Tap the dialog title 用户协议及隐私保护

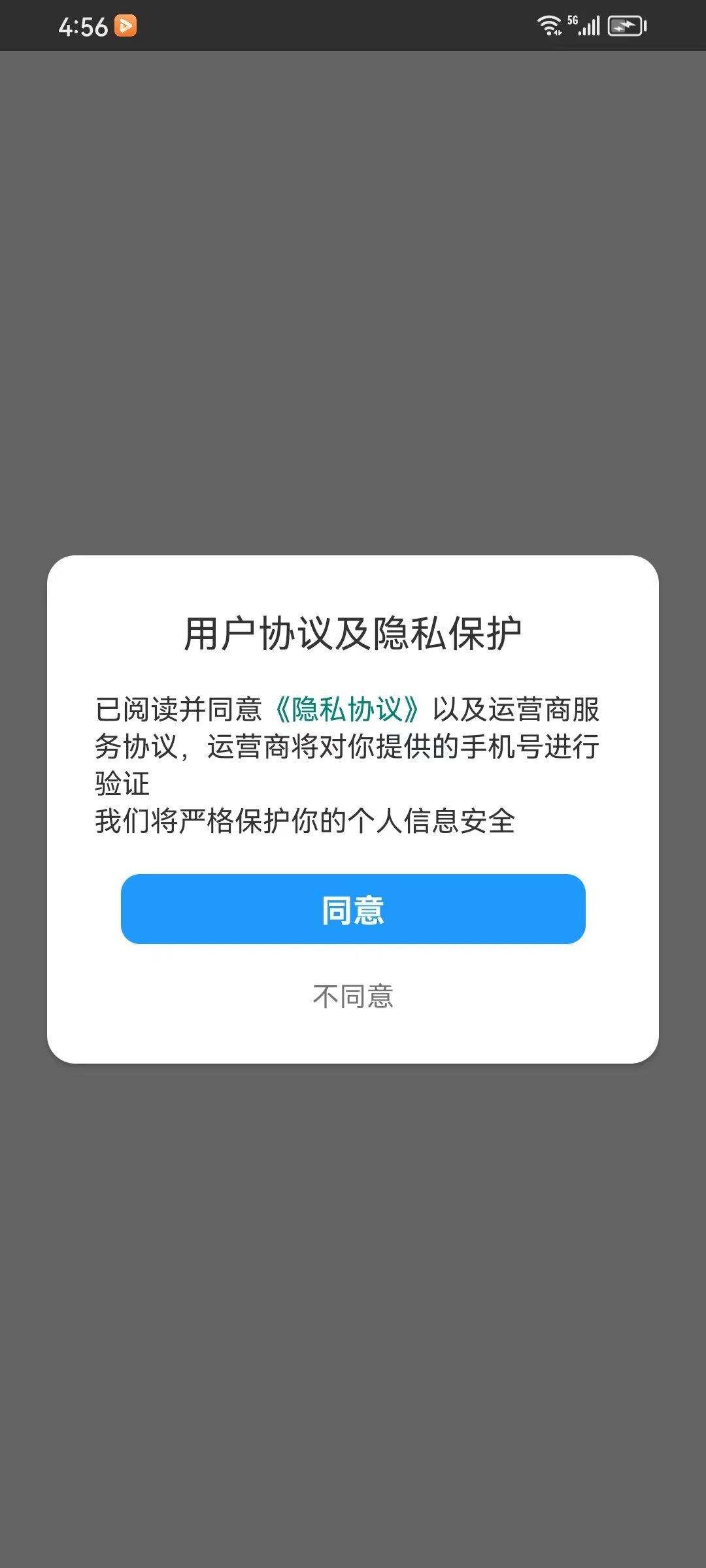(352, 631)
